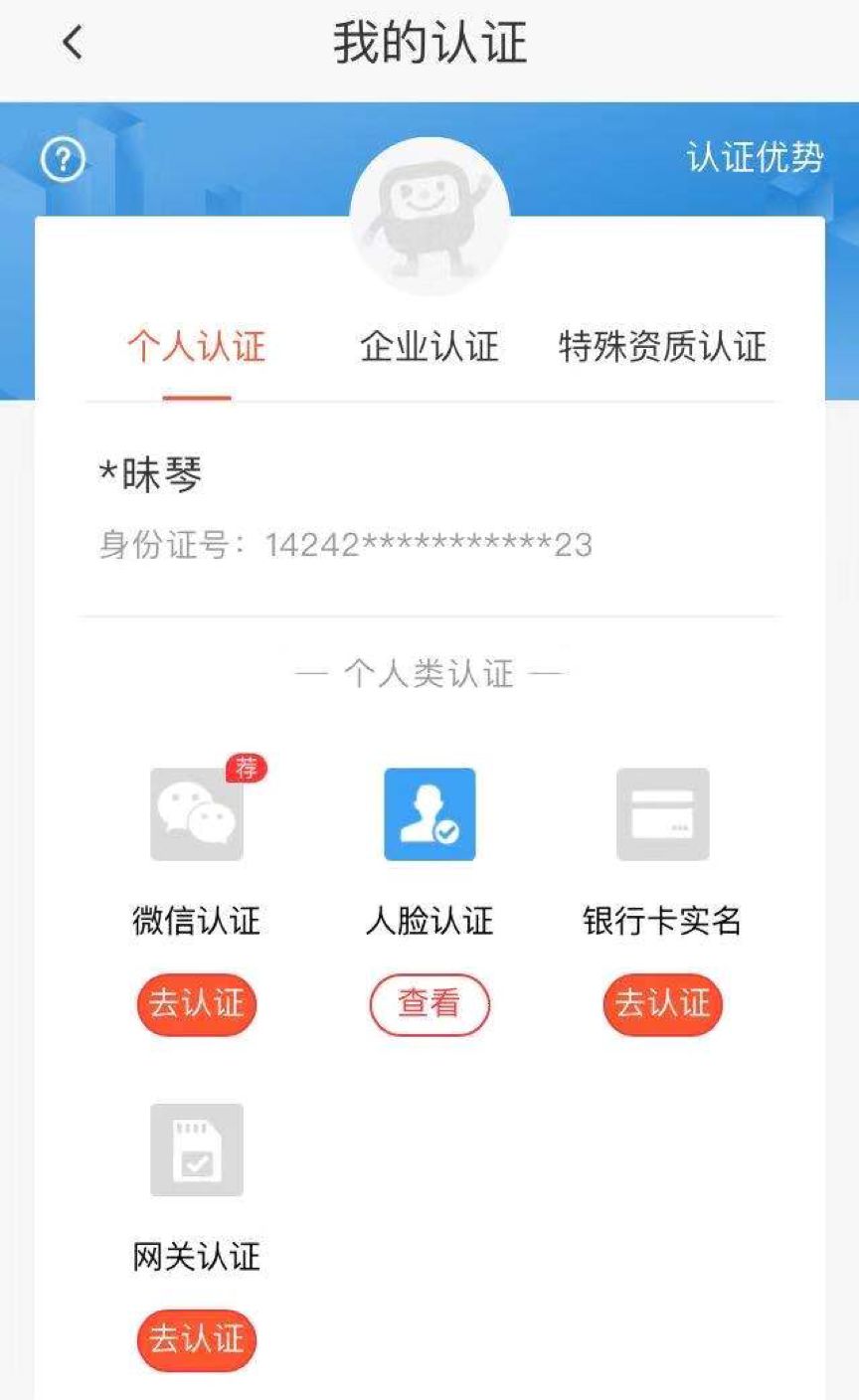Tap 去认证 under 网关认证
This screenshot has width=859, height=1400.
[197, 1339]
